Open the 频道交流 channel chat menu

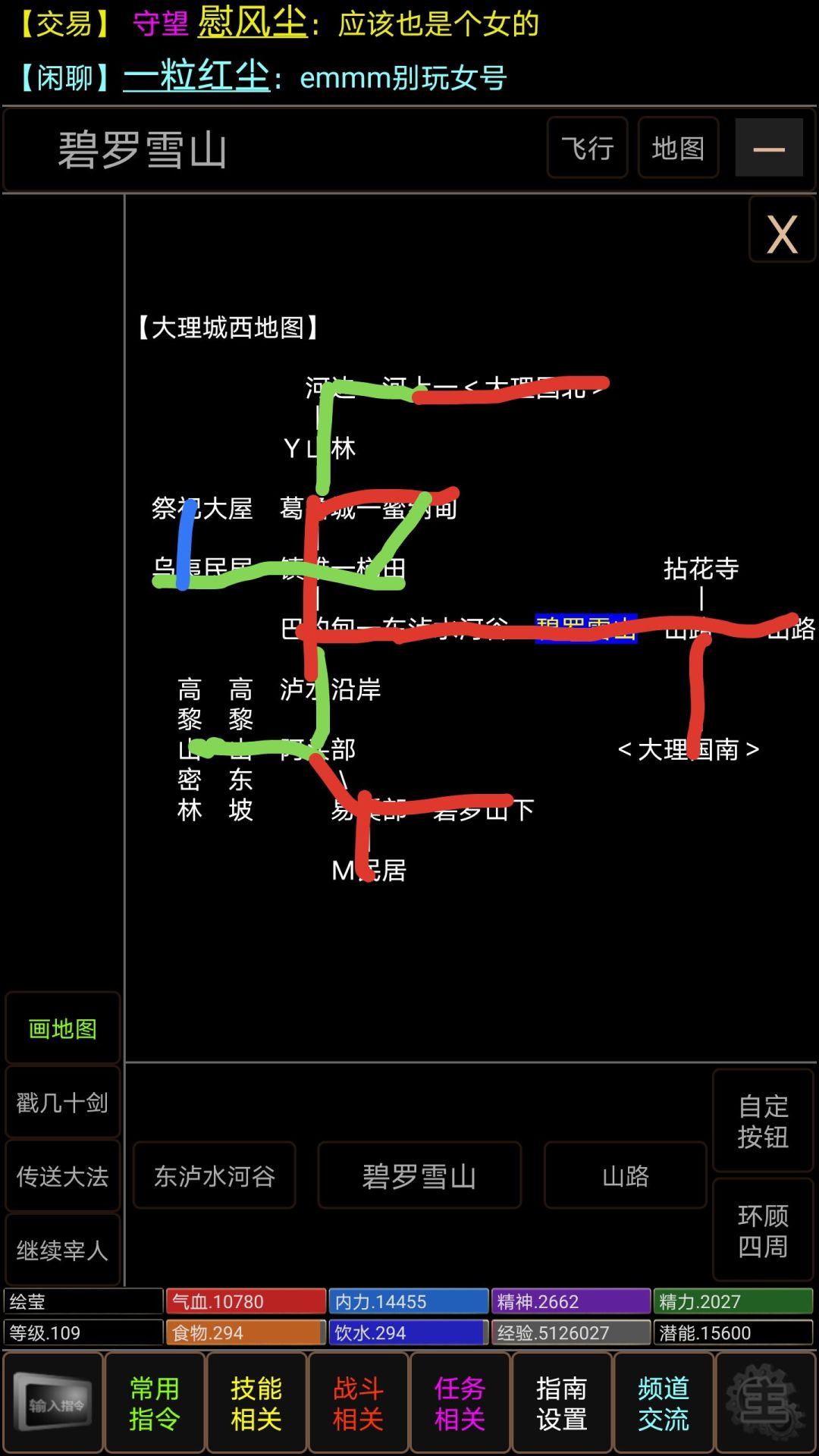click(663, 1403)
